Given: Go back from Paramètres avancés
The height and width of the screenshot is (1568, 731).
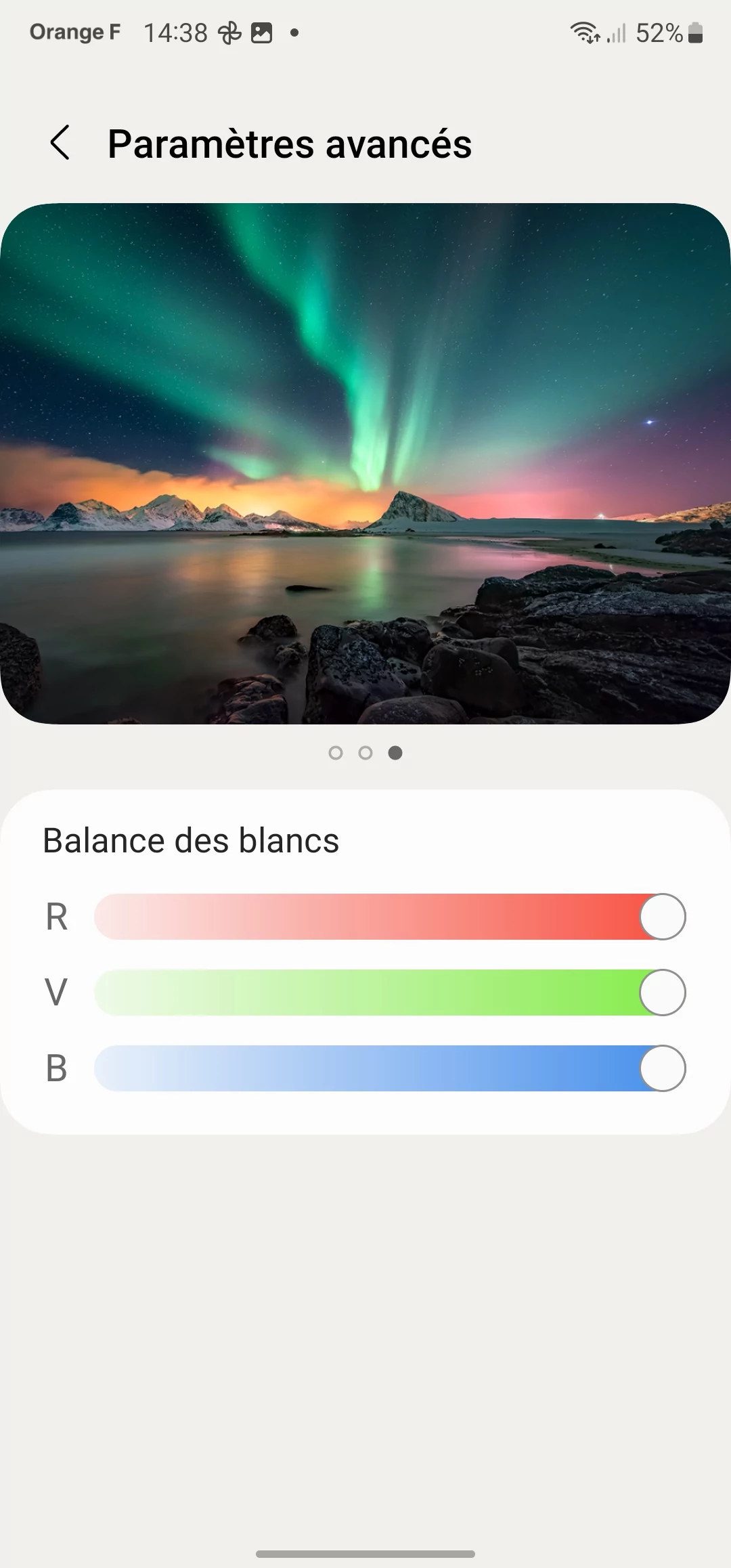Looking at the screenshot, I should pos(60,143).
